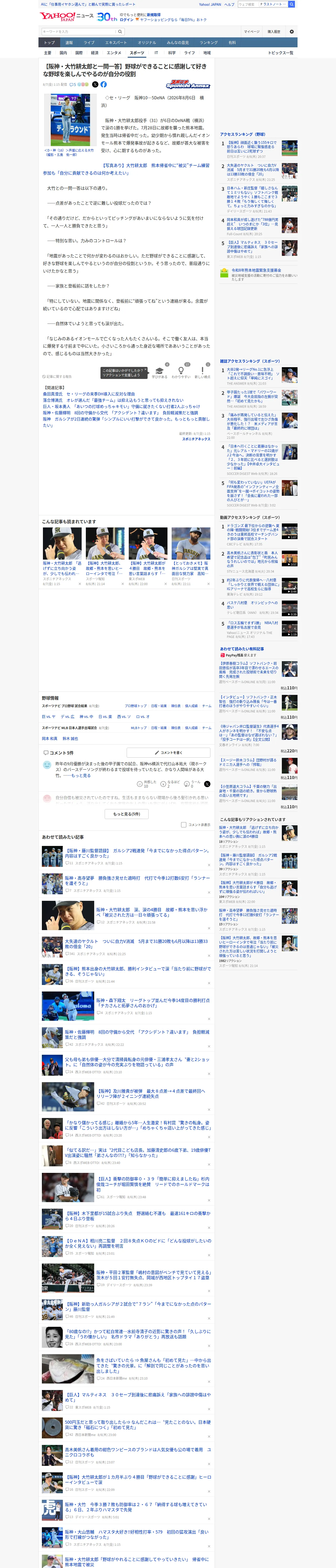Open トピックス一覧 link
The height and width of the screenshot is (1568, 336).
point(281,53)
